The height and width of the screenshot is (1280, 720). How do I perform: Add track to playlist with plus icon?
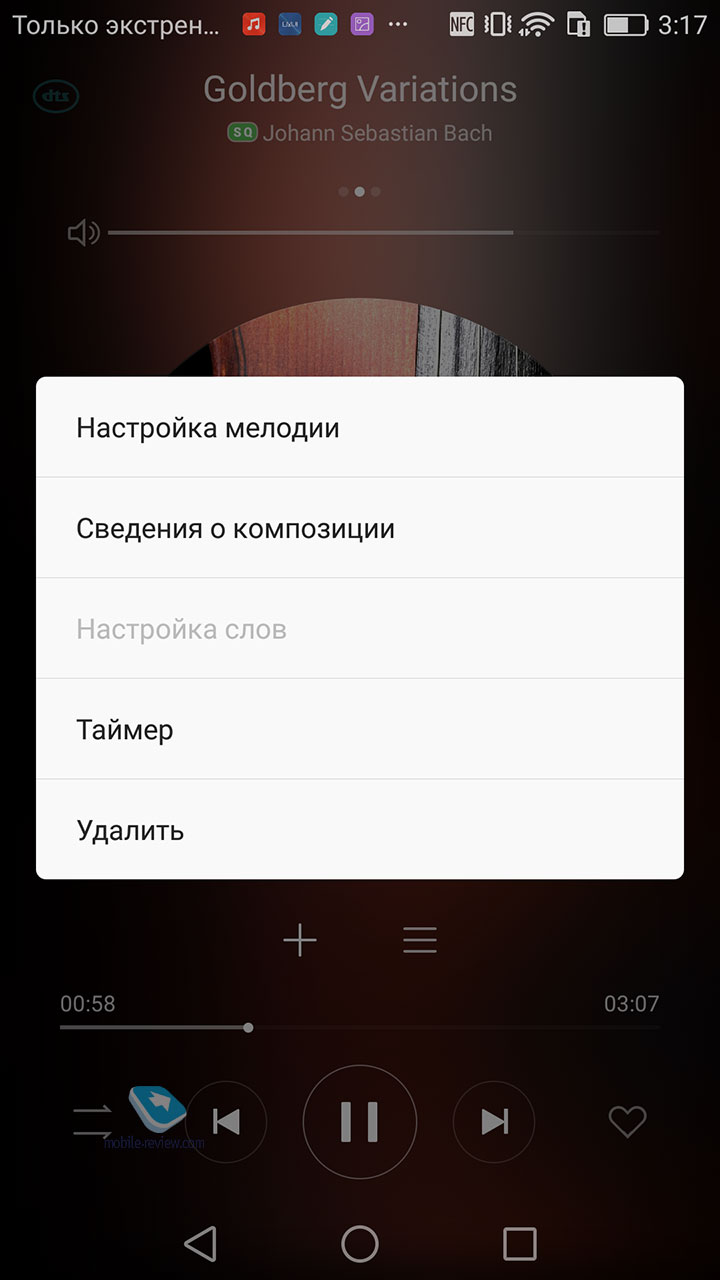coord(300,940)
